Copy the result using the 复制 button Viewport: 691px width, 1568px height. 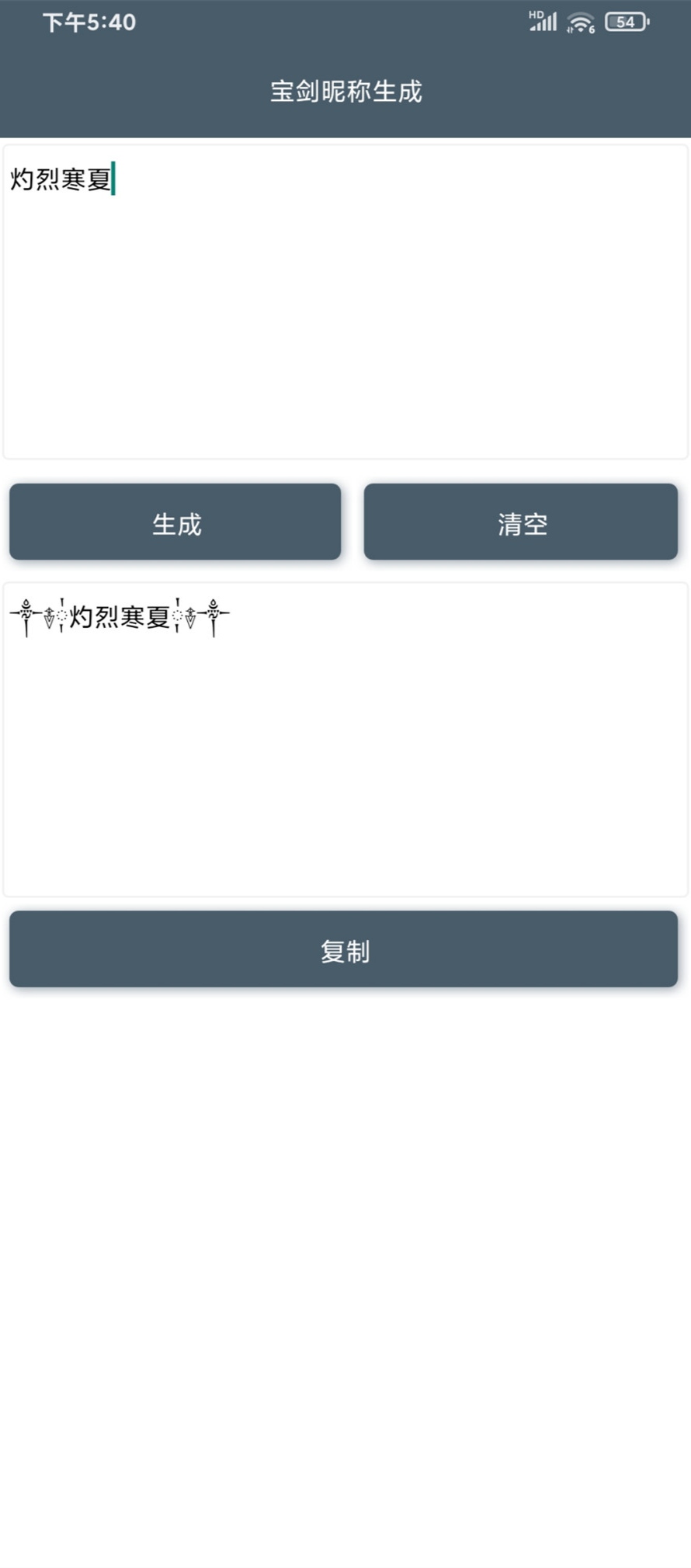(344, 949)
